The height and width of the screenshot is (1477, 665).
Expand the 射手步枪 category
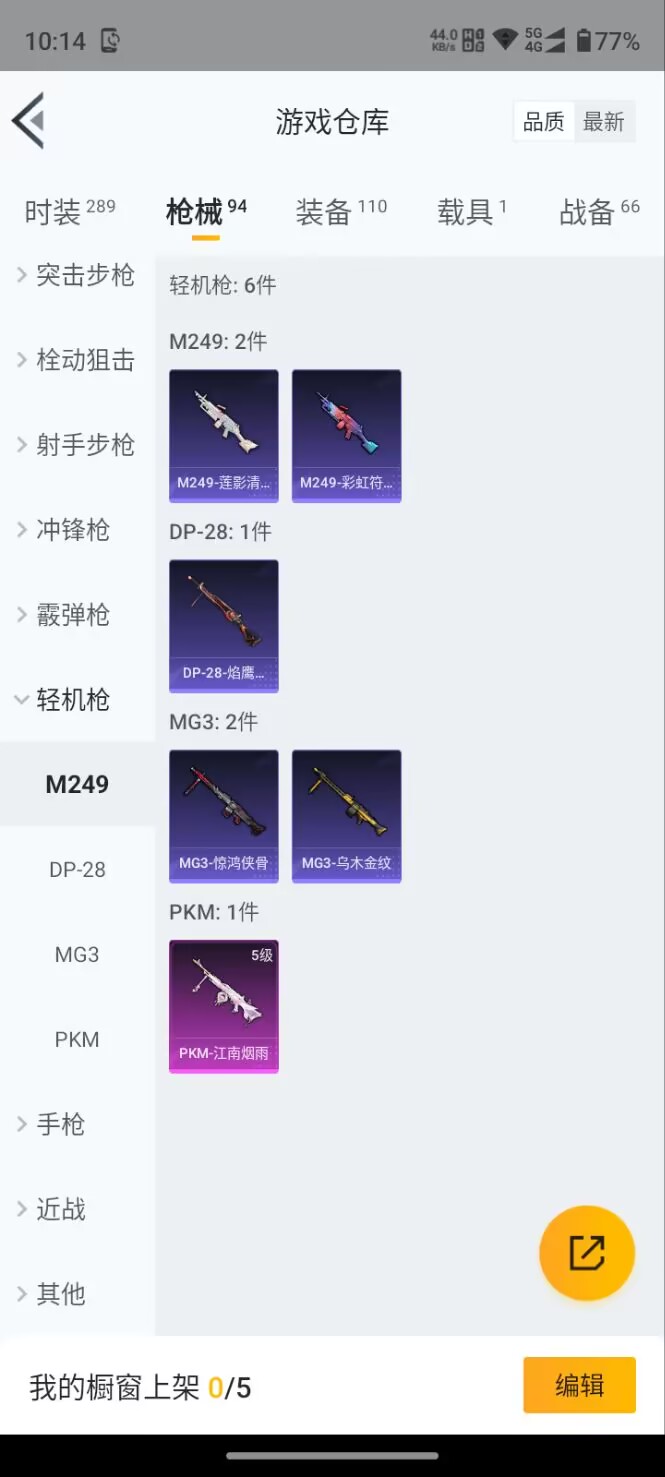77,445
